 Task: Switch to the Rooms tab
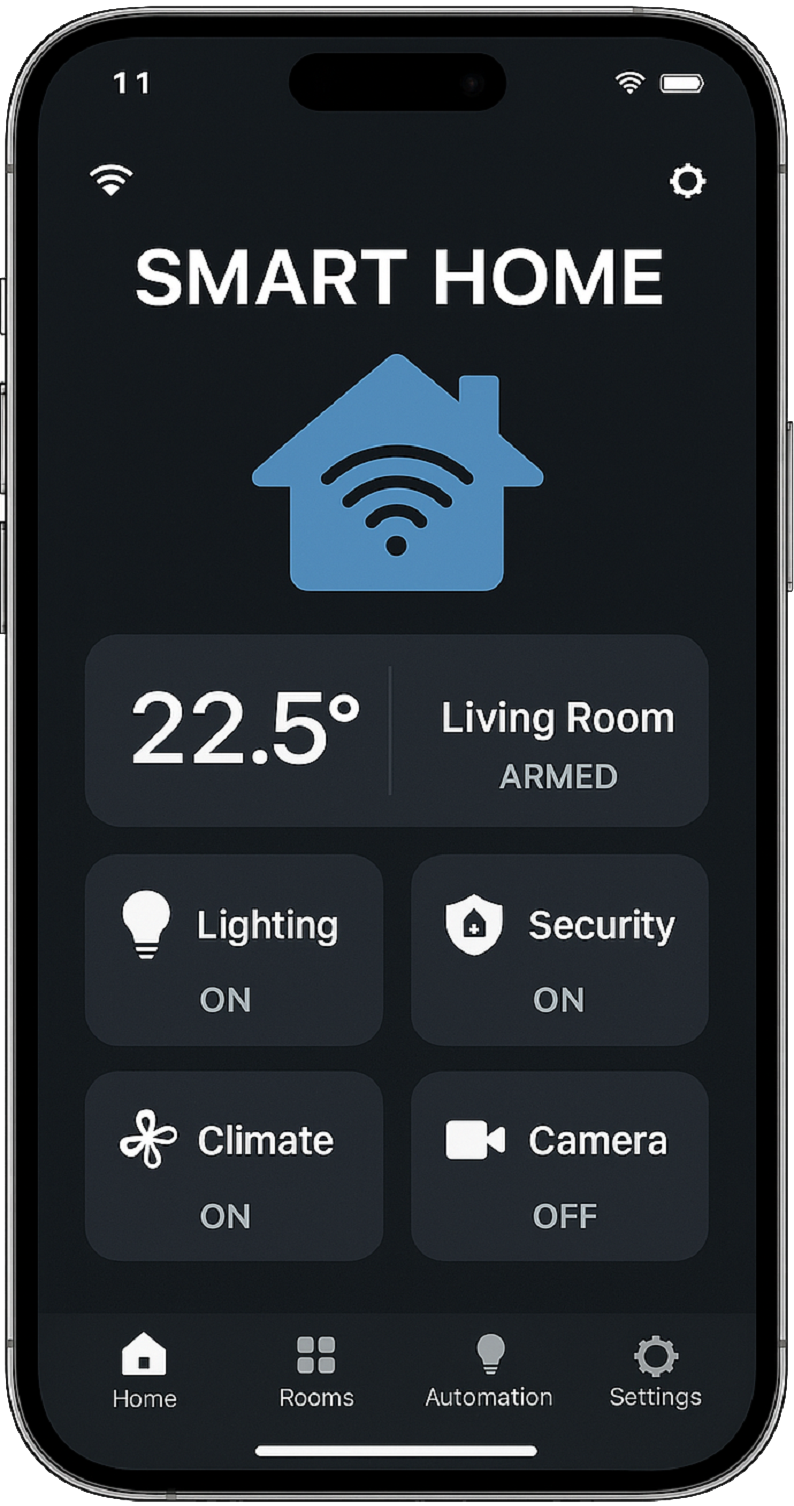click(x=316, y=1371)
